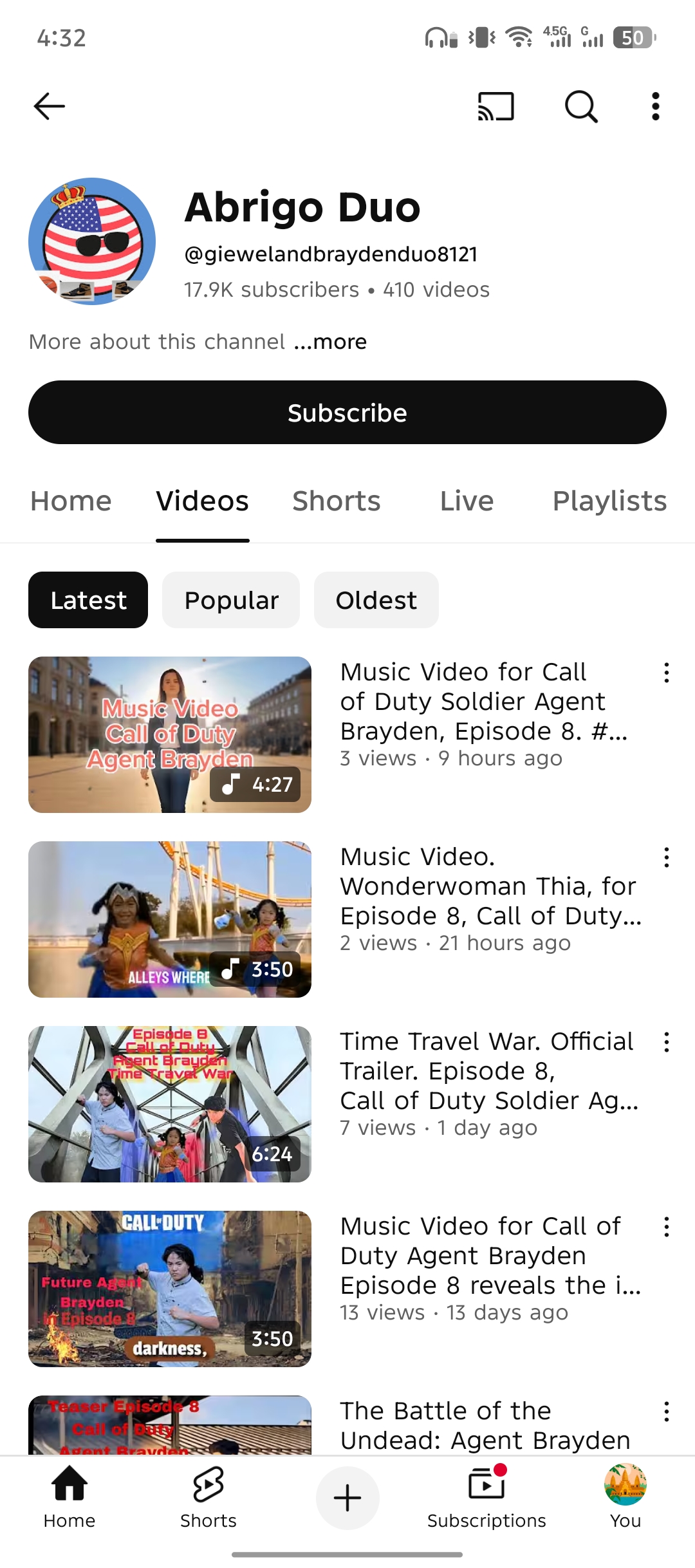Expand channel description with ...more
This screenshot has width=695, height=1568.
pyautogui.click(x=330, y=342)
